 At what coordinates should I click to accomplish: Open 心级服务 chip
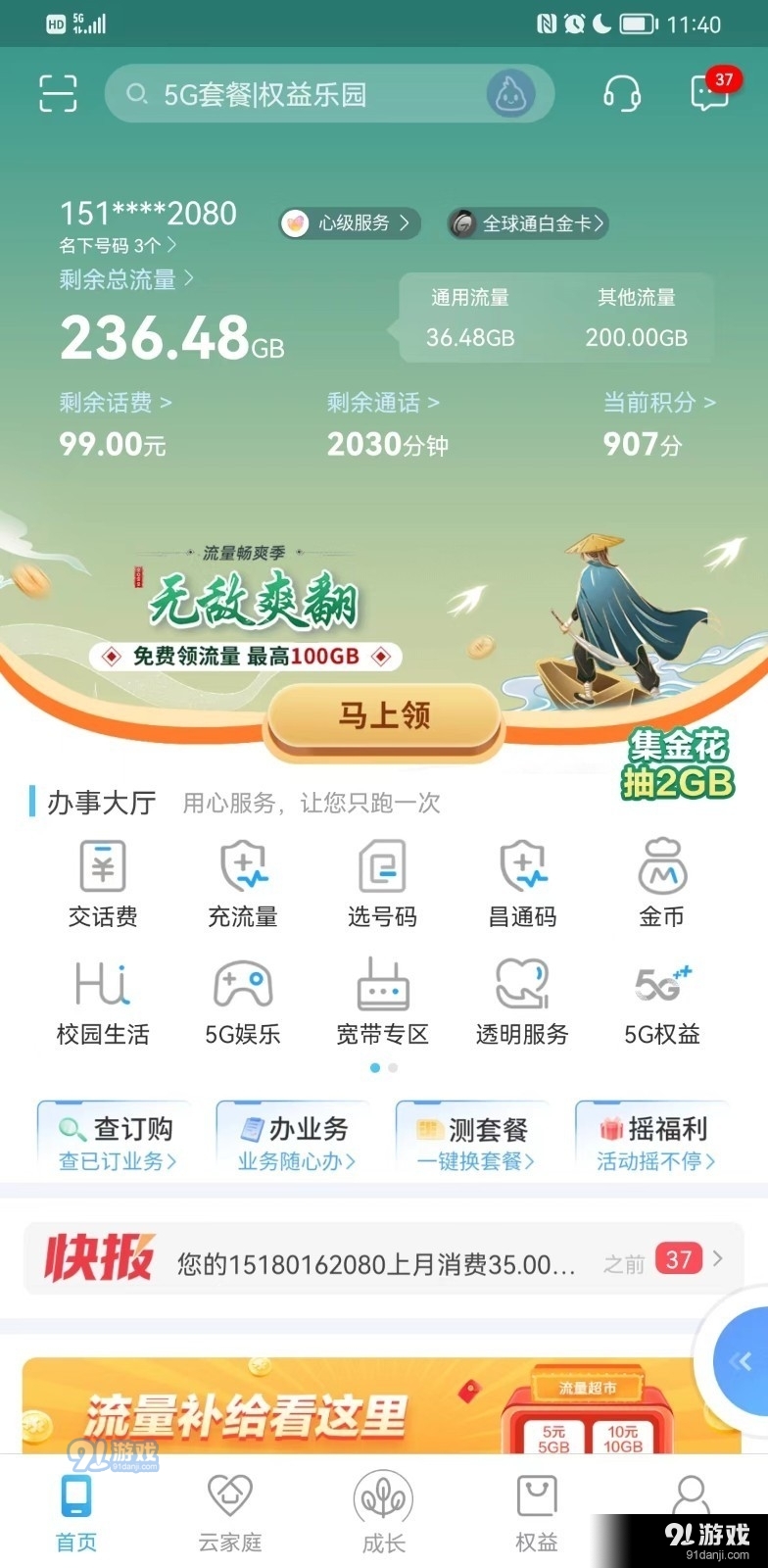pos(351,223)
